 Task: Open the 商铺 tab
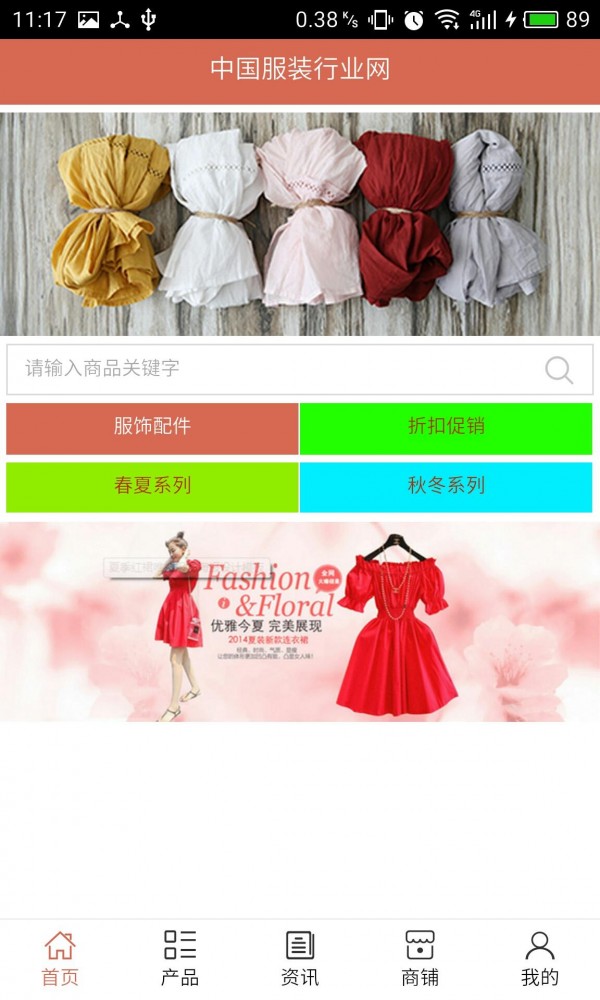coord(420,958)
